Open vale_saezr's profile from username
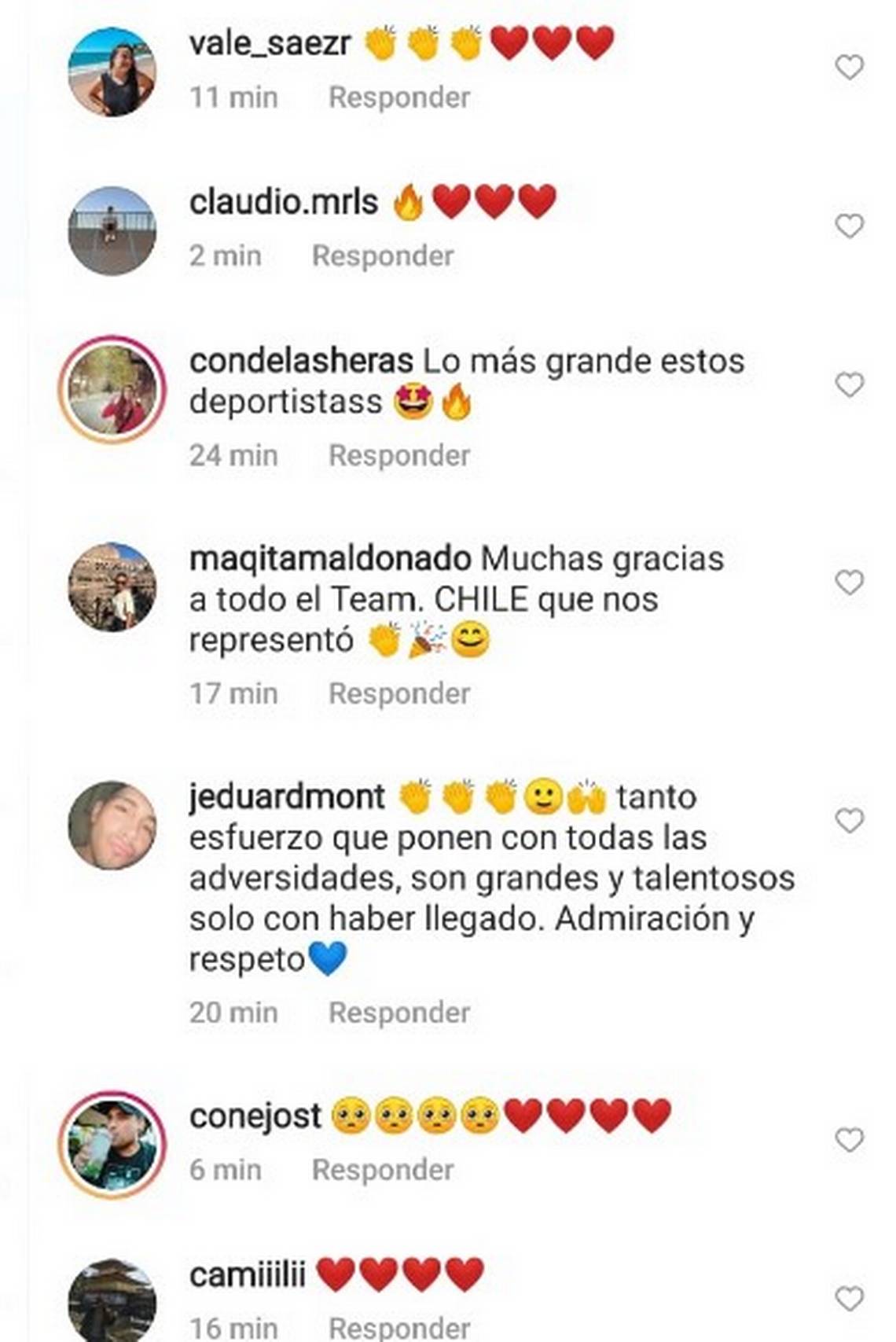The width and height of the screenshot is (896, 1342). click(x=270, y=43)
